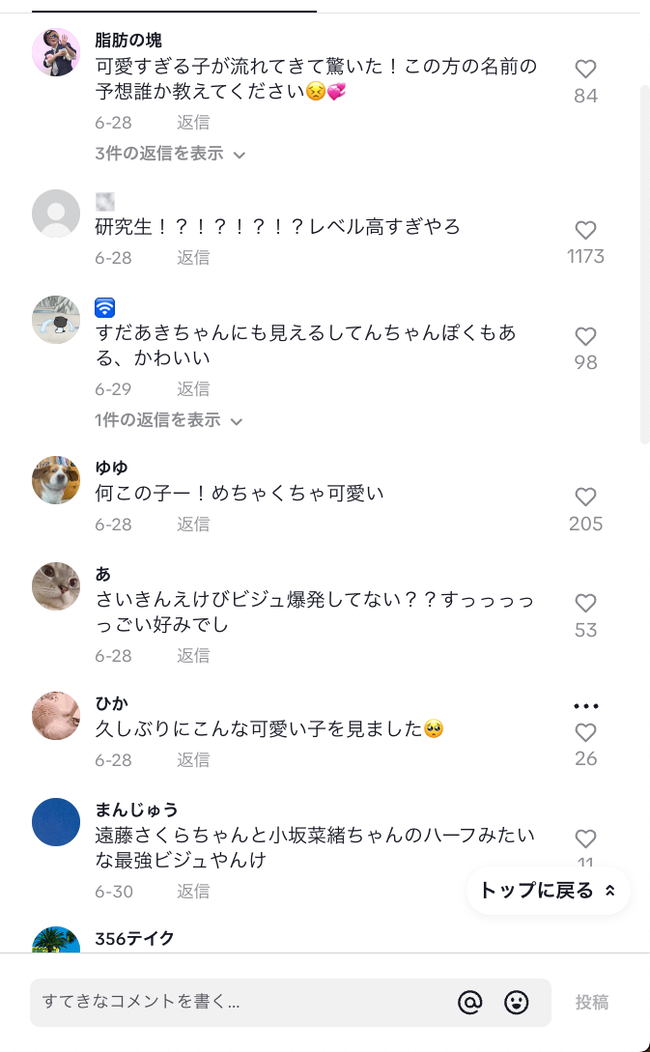
Task: Like ゆゆ's comment
Action: pos(586,496)
